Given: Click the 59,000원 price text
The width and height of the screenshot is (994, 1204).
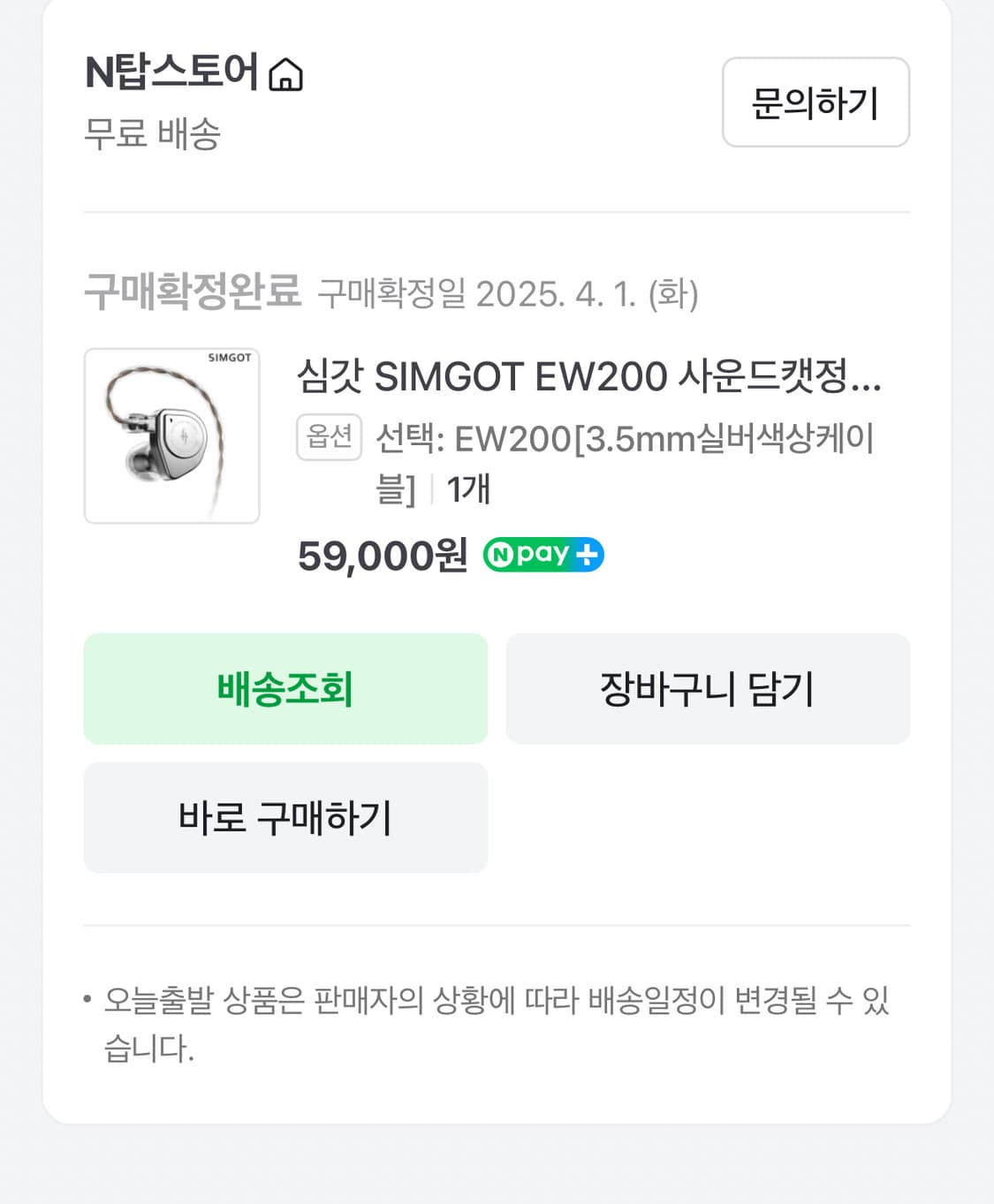Looking at the screenshot, I should 381,556.
